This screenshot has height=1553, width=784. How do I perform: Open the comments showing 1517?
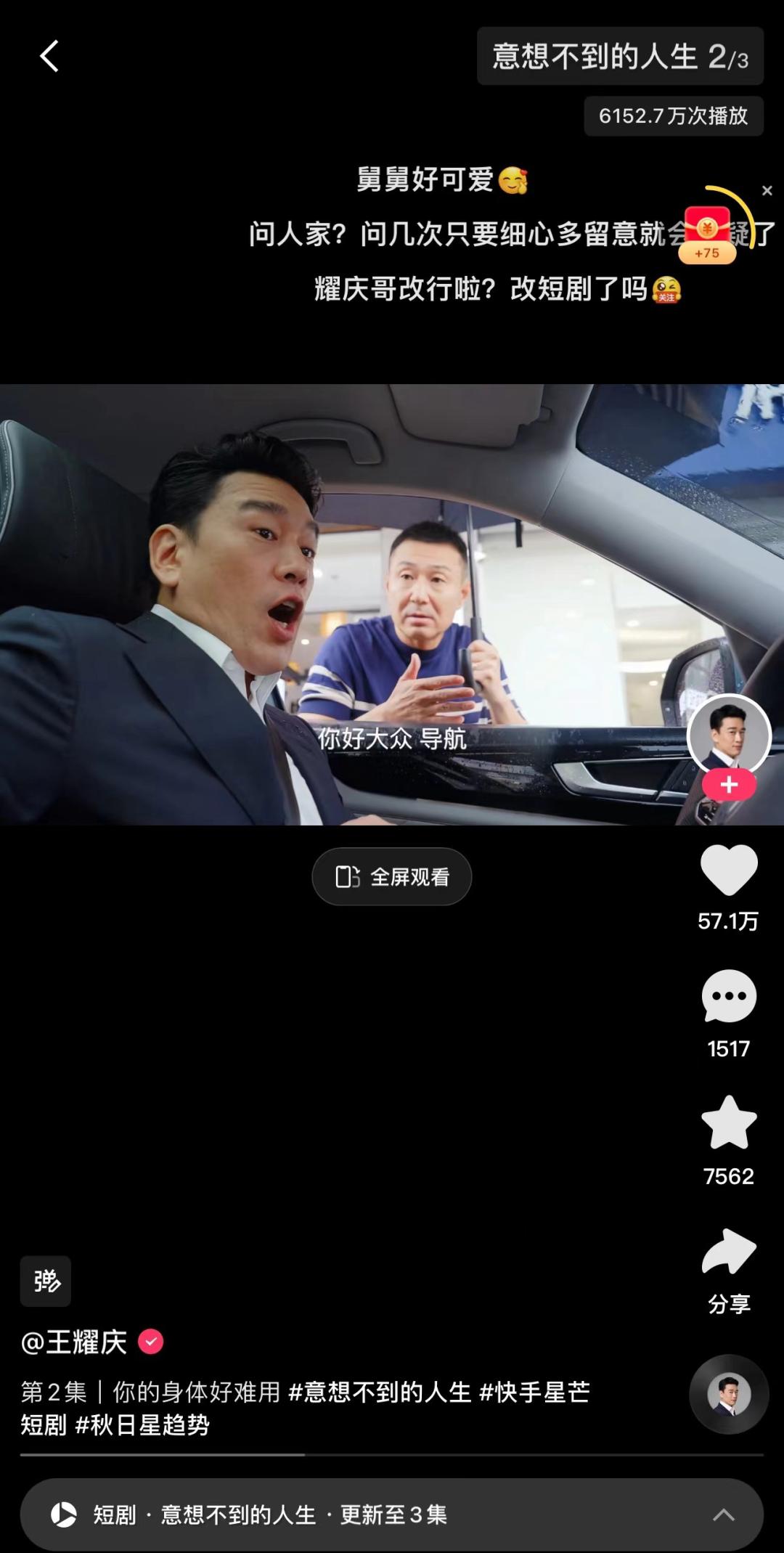(728, 997)
